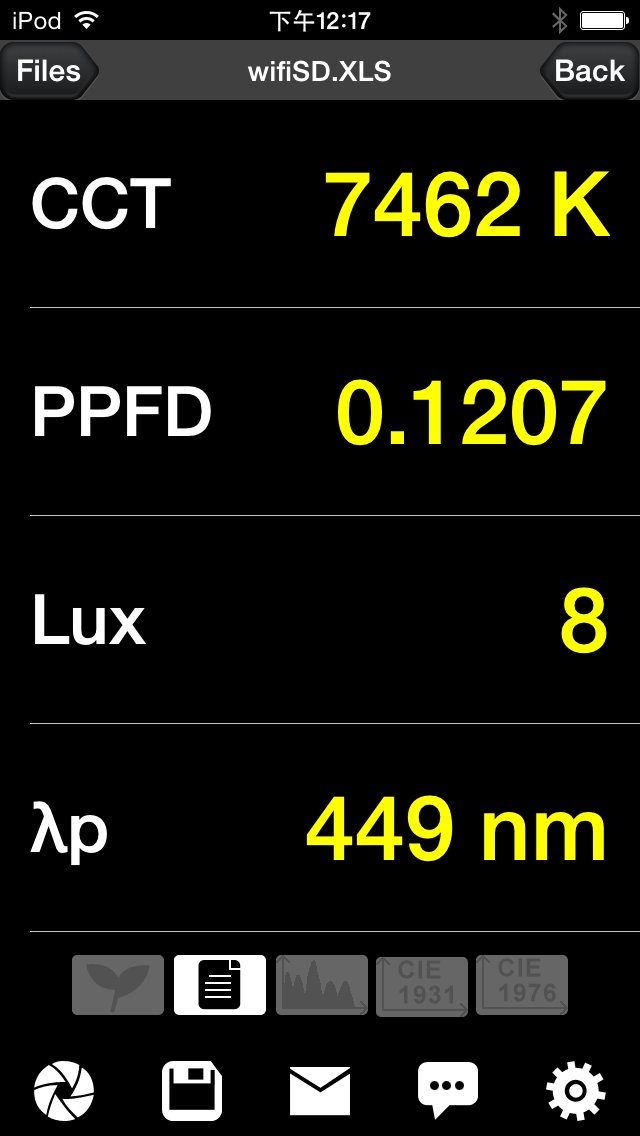Viewport: 640px width, 1136px height.
Task: Email the data via envelope icon
Action: pyautogui.click(x=320, y=1090)
